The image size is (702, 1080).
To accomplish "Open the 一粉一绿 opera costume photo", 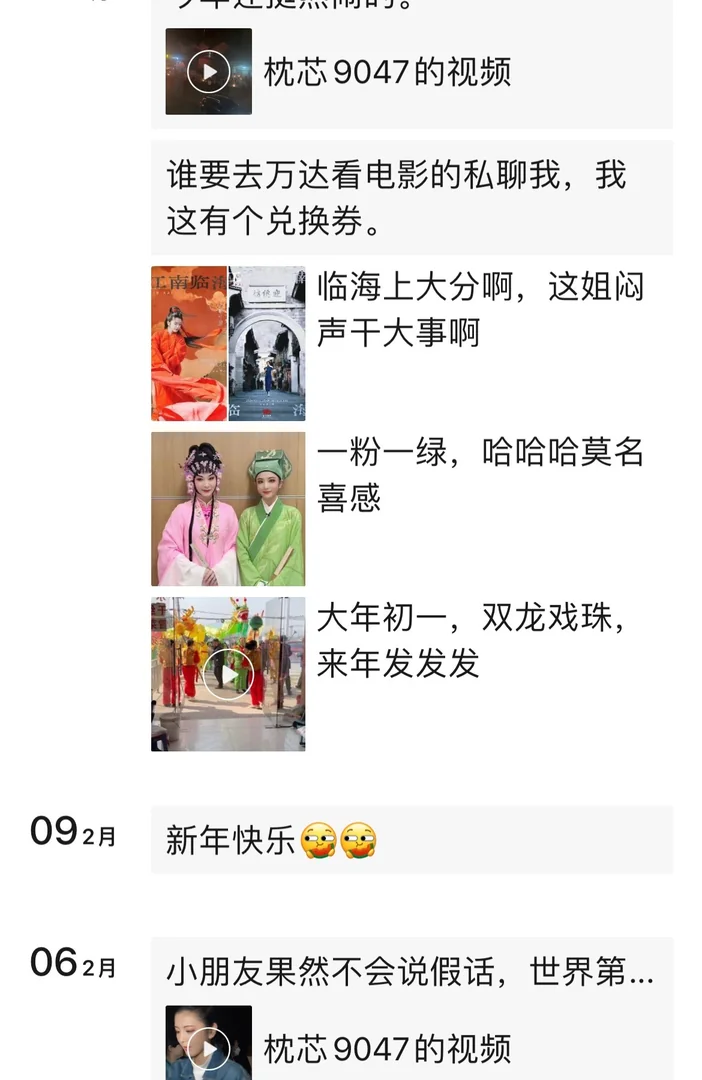I will 228,509.
